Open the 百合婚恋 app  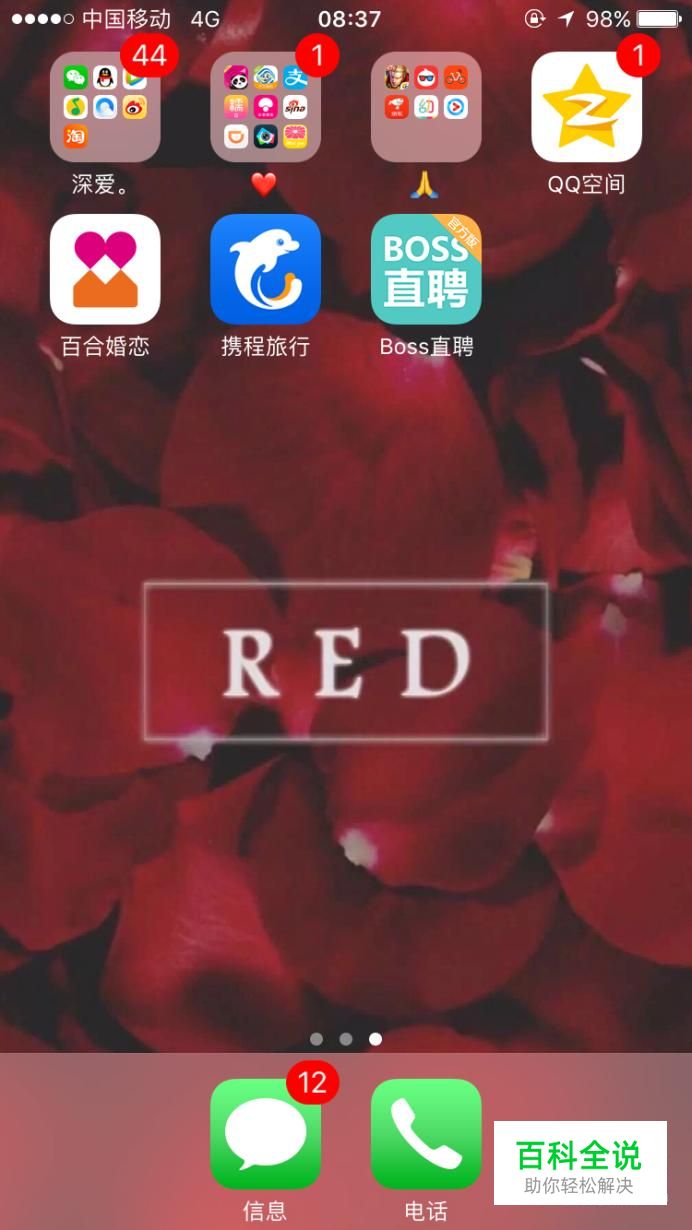pos(105,269)
